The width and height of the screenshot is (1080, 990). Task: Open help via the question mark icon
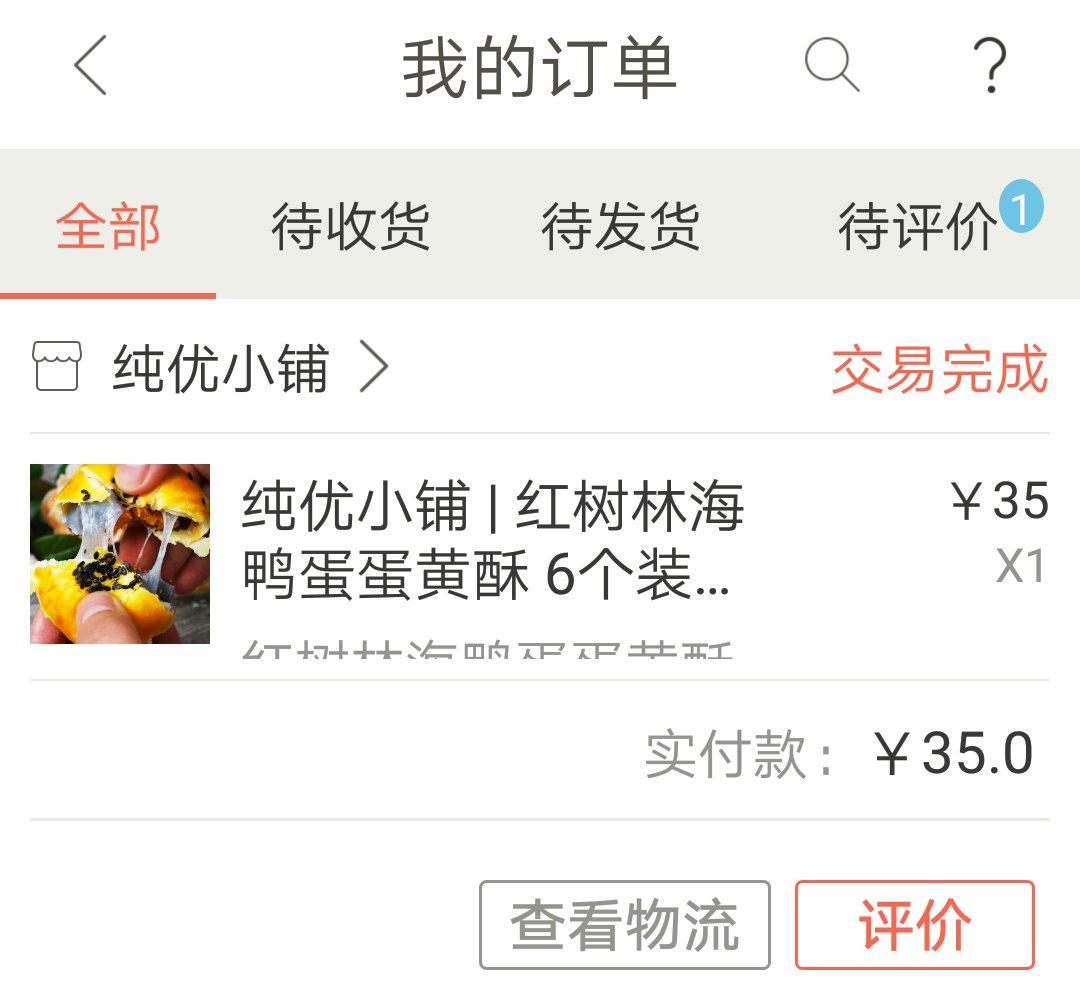(990, 65)
